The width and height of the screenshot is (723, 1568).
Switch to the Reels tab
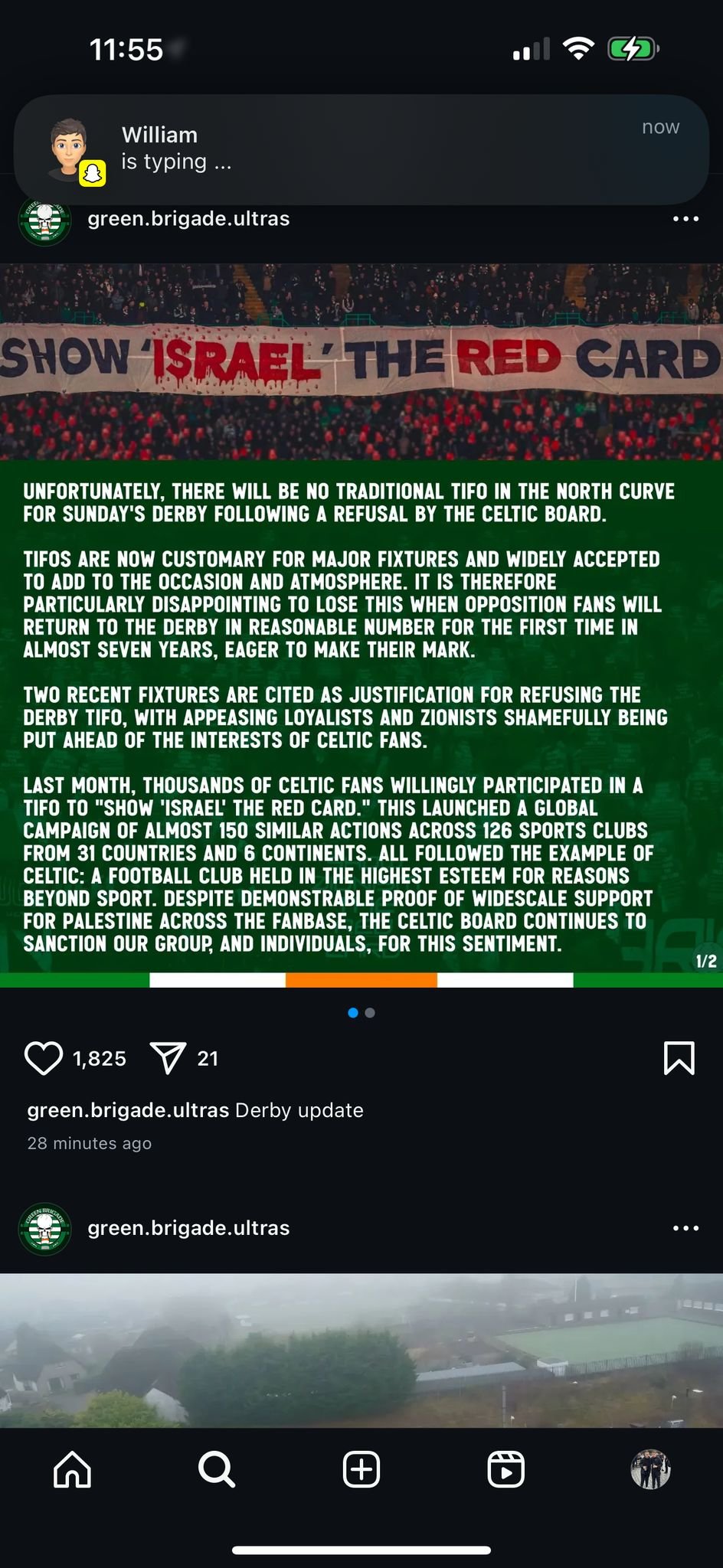[x=506, y=1469]
